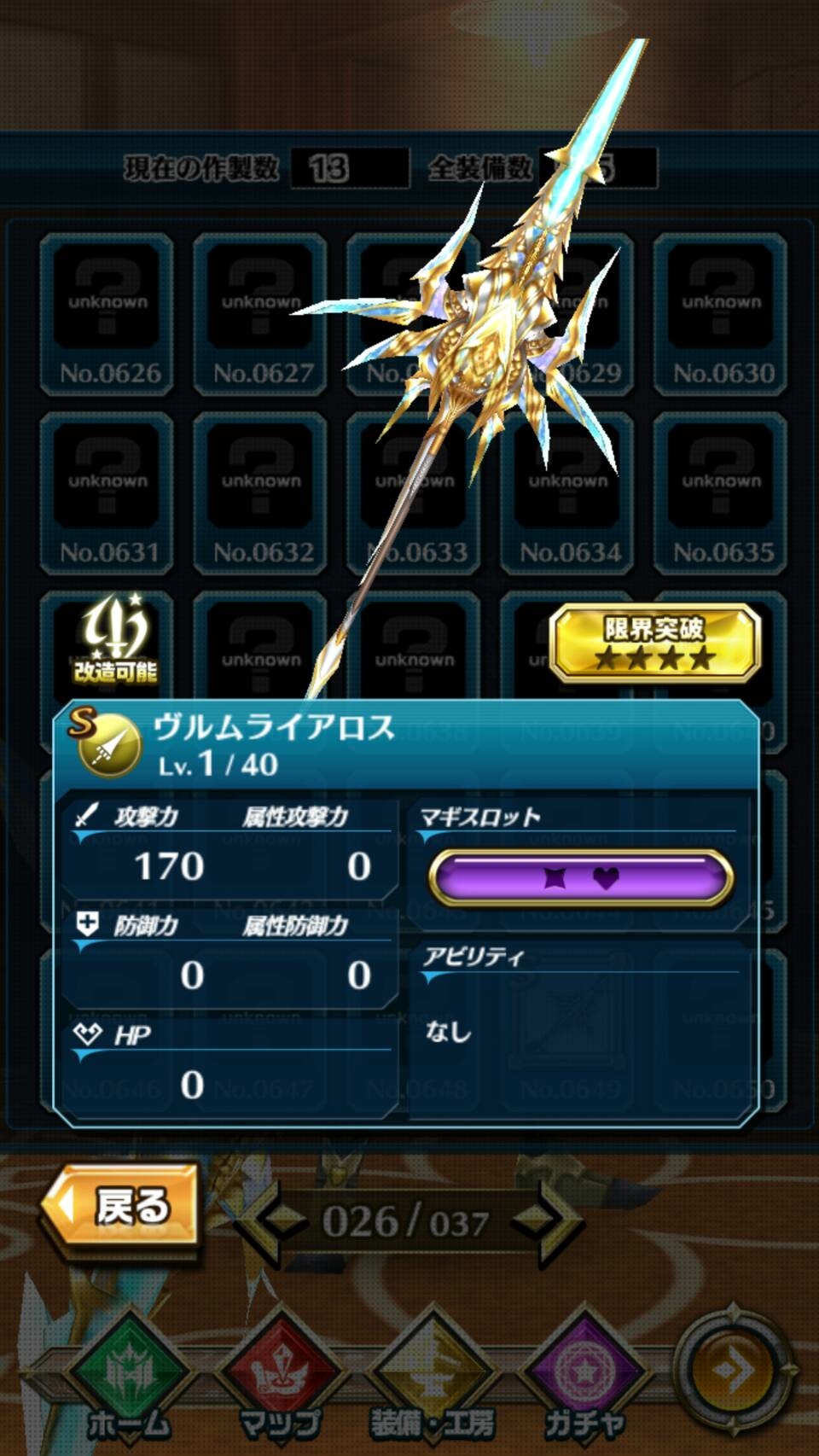Switch to the ガチャ tab
Screen dimensions: 819x1456
584,1376
